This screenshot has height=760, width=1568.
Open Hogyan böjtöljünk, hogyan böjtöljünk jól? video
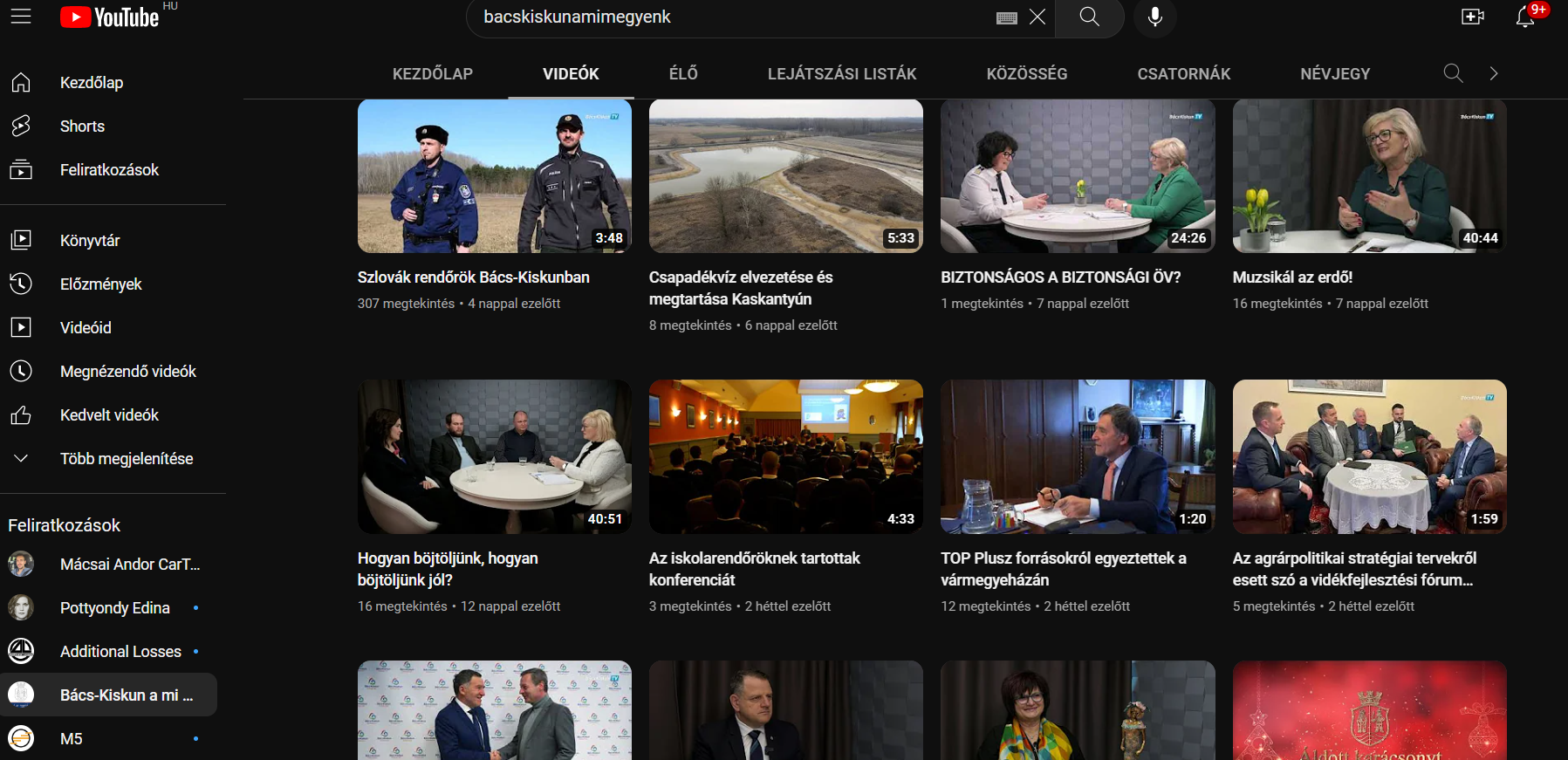(494, 456)
